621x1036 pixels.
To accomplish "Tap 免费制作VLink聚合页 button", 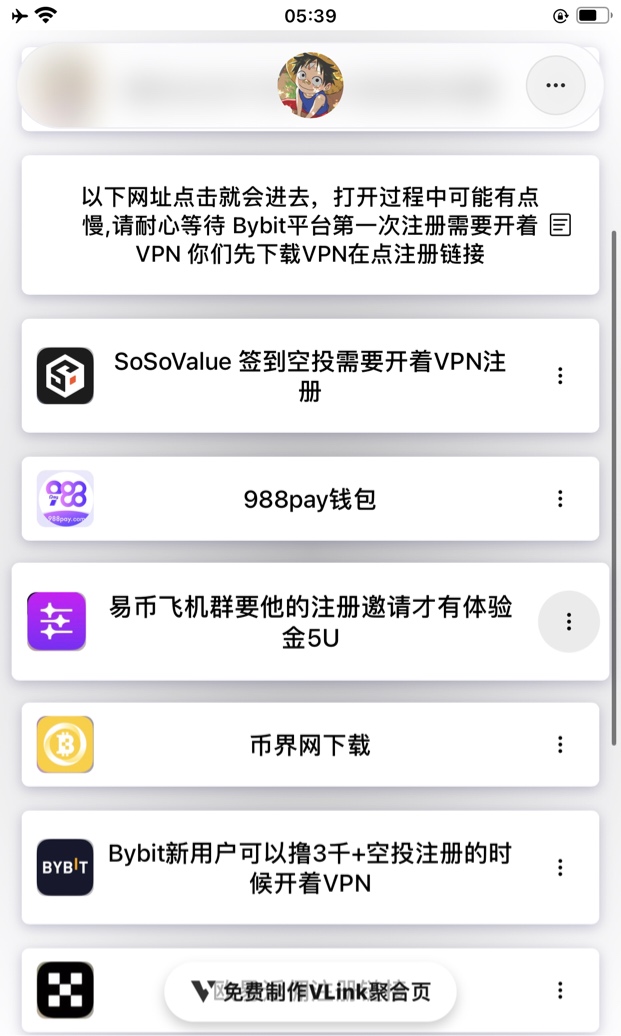I will 311,991.
